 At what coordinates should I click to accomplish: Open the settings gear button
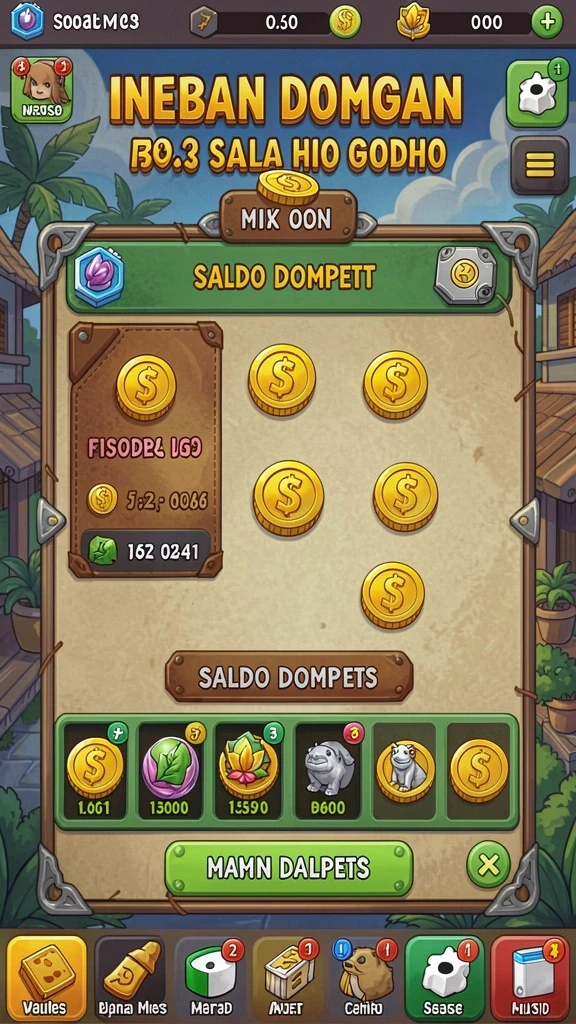coord(537,93)
